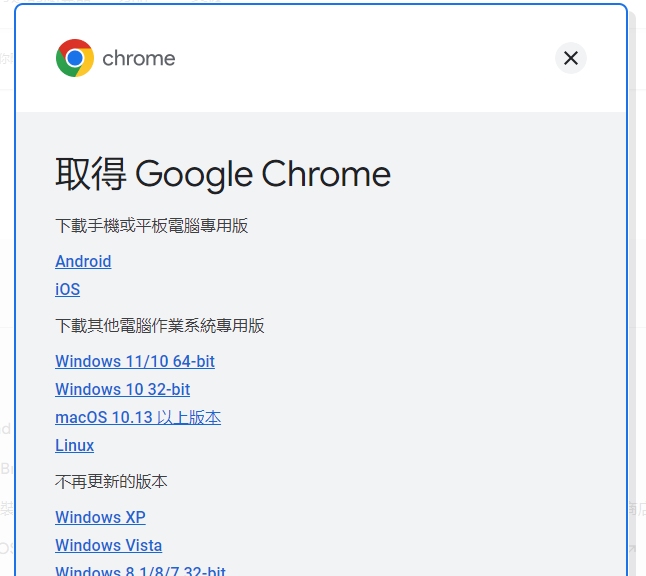The height and width of the screenshot is (576, 646).
Task: Open Windows 8.1/8/7 32-bit link
Action: click(140, 571)
